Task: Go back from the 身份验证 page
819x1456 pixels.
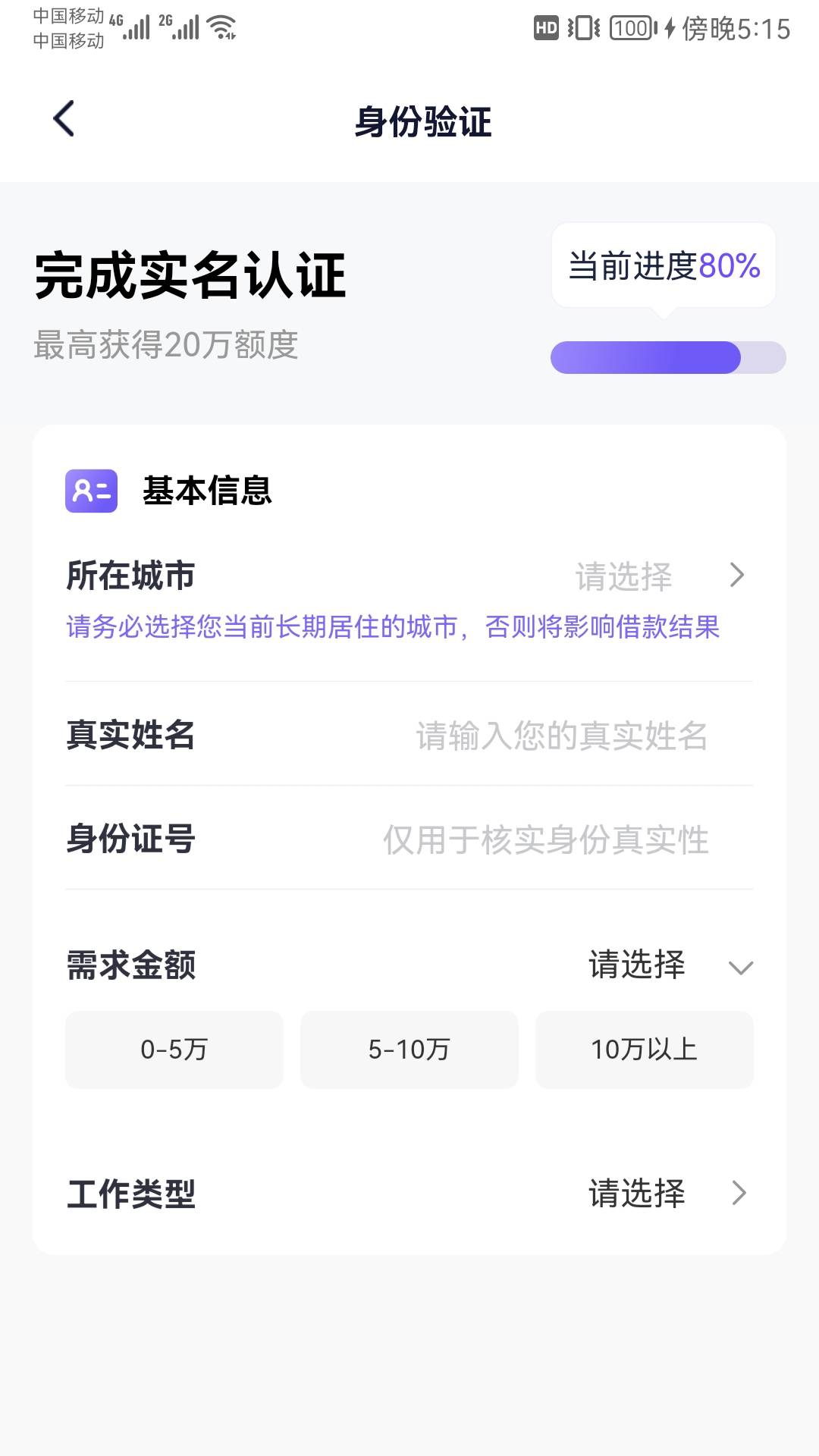Action: click(x=64, y=119)
